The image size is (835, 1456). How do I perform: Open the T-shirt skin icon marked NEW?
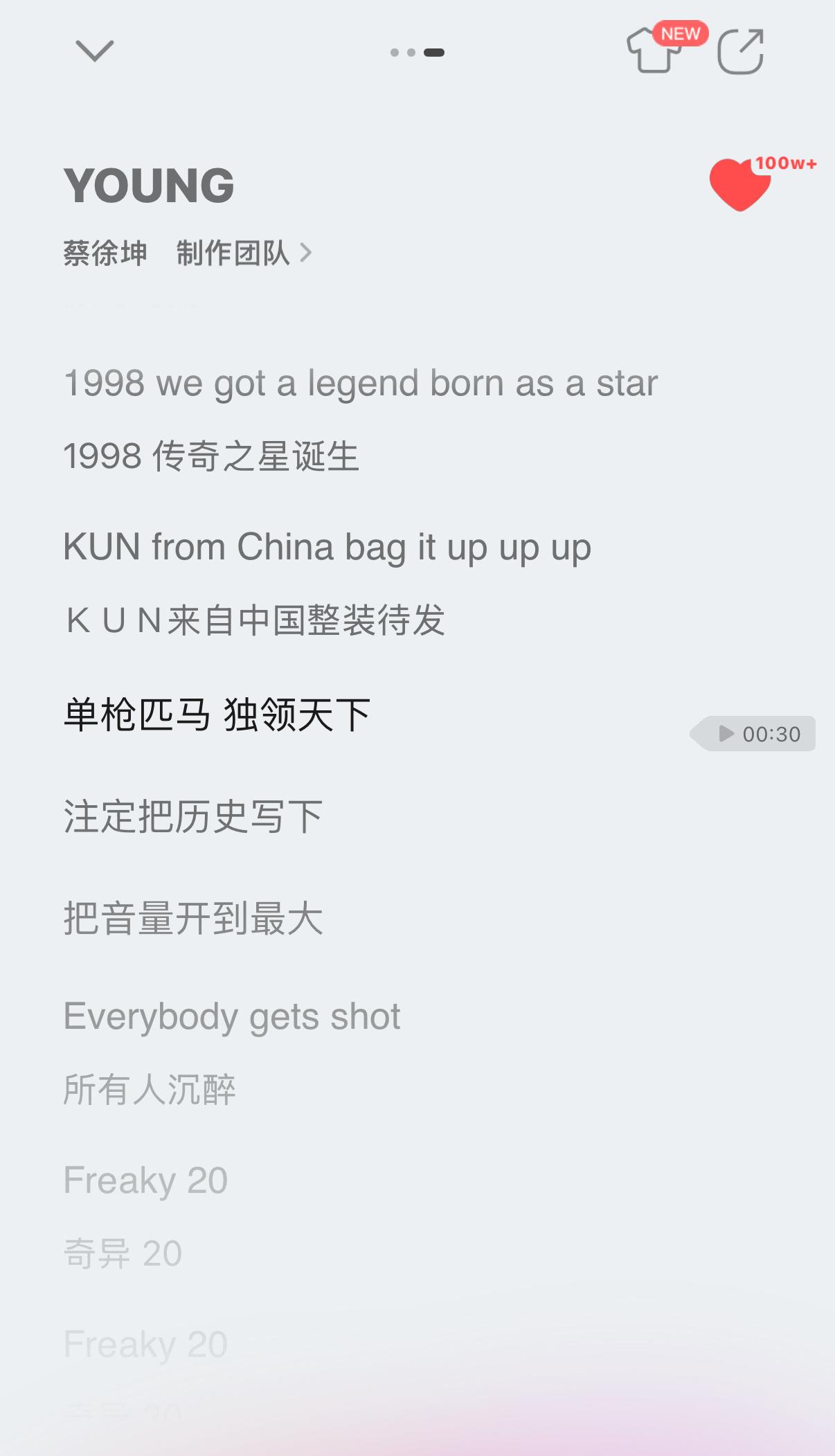coord(654,51)
